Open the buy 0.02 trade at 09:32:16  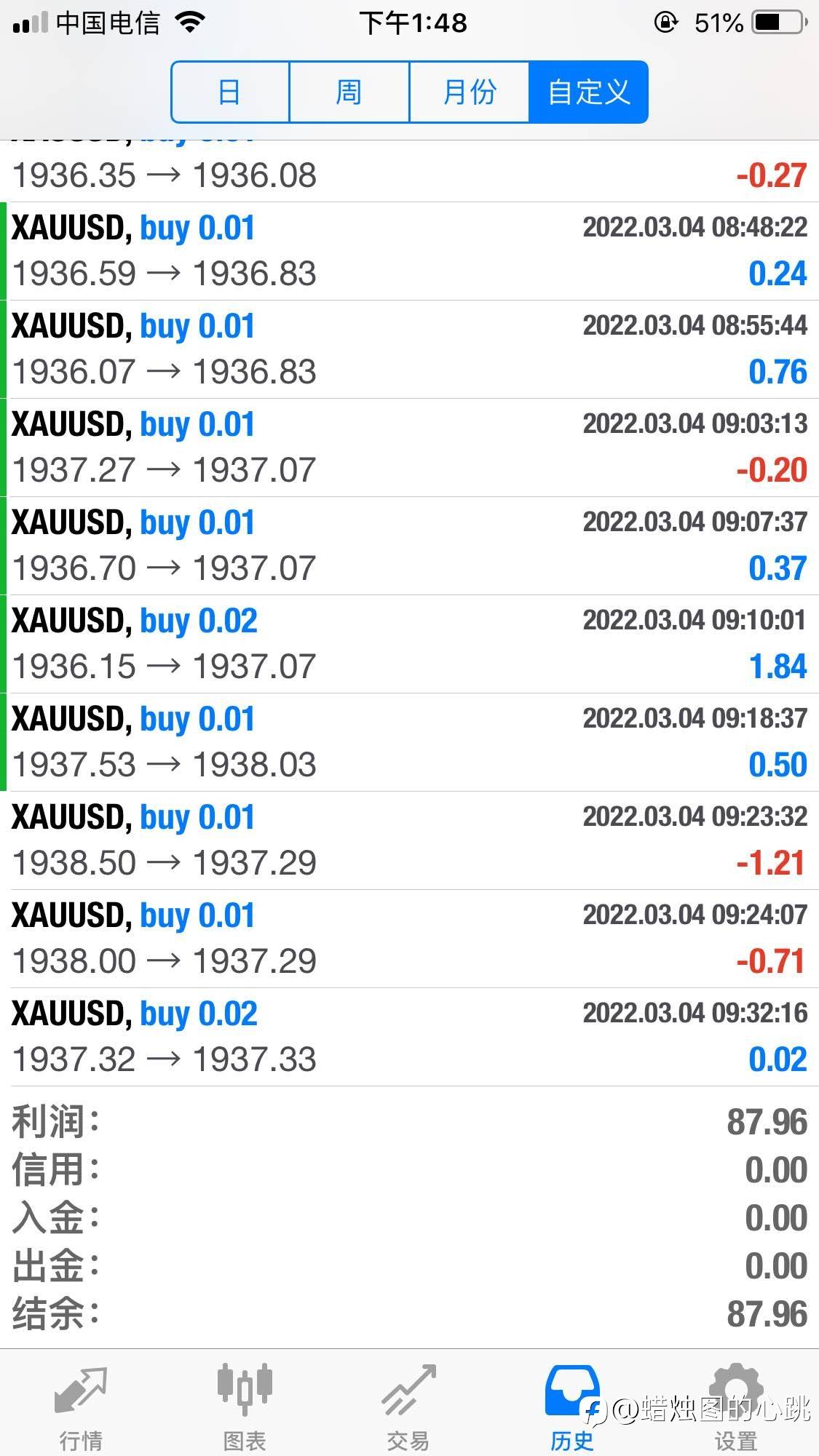[409, 1037]
